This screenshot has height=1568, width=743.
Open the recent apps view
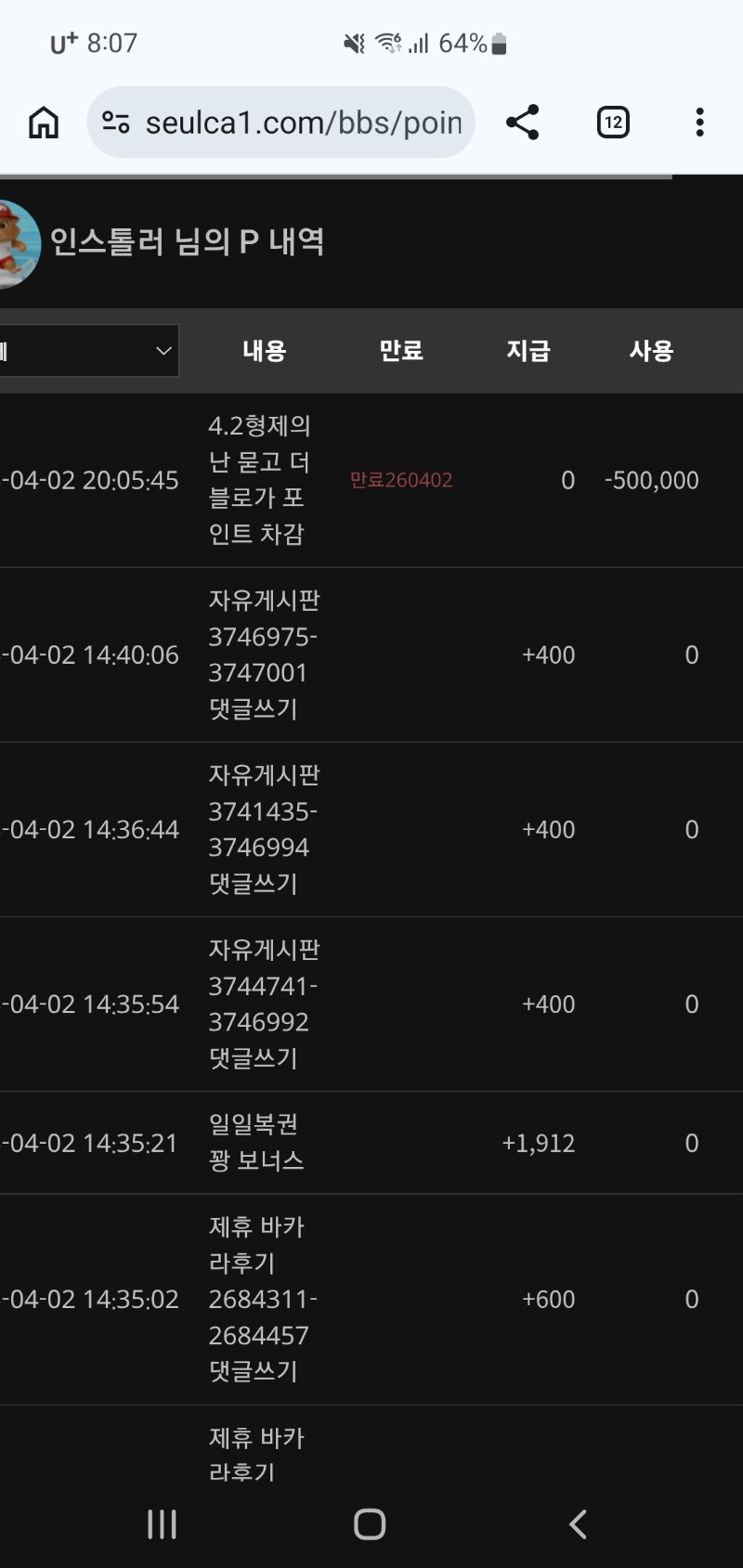163,1523
